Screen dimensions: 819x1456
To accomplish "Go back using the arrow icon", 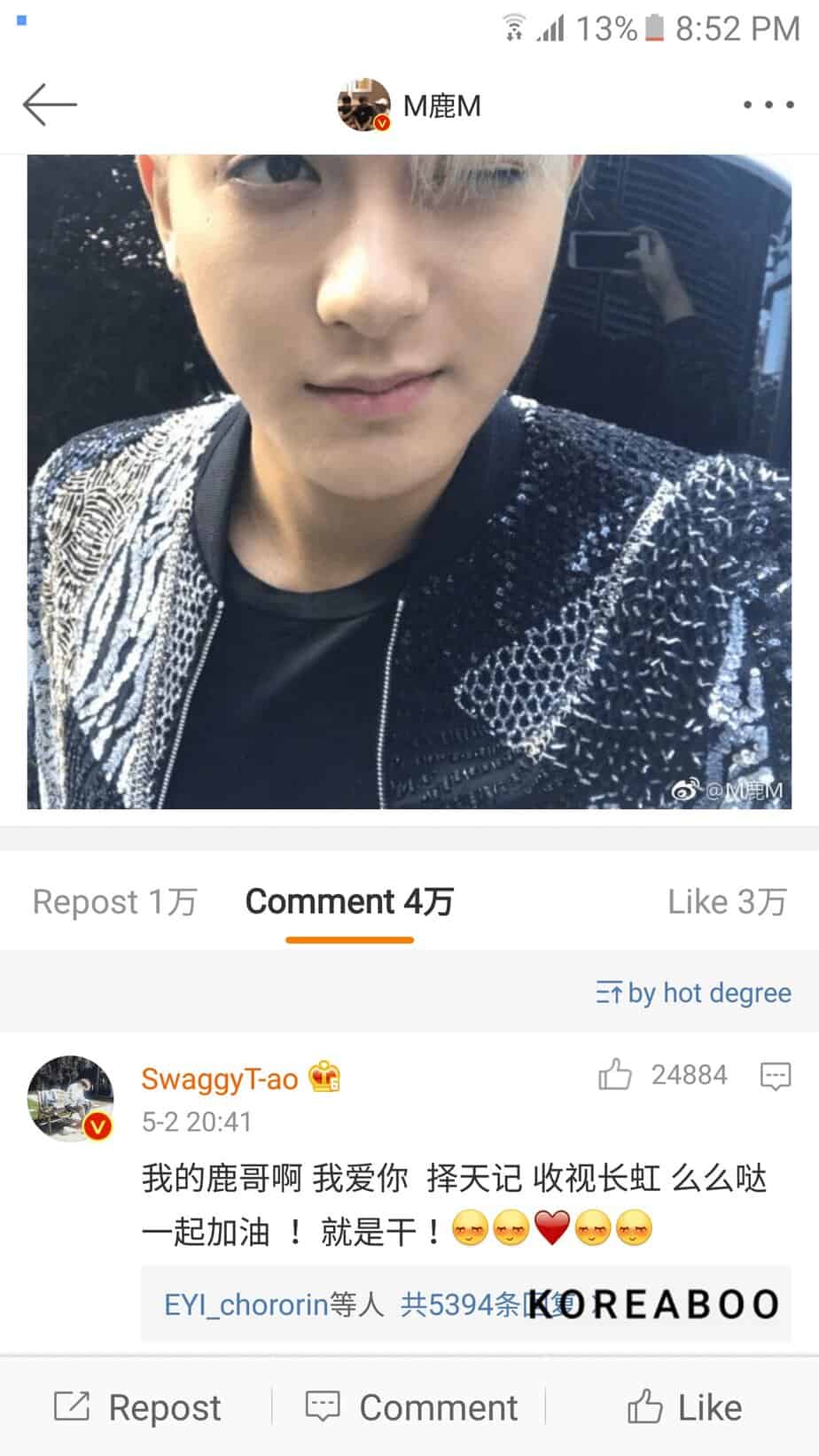I will pos(50,105).
